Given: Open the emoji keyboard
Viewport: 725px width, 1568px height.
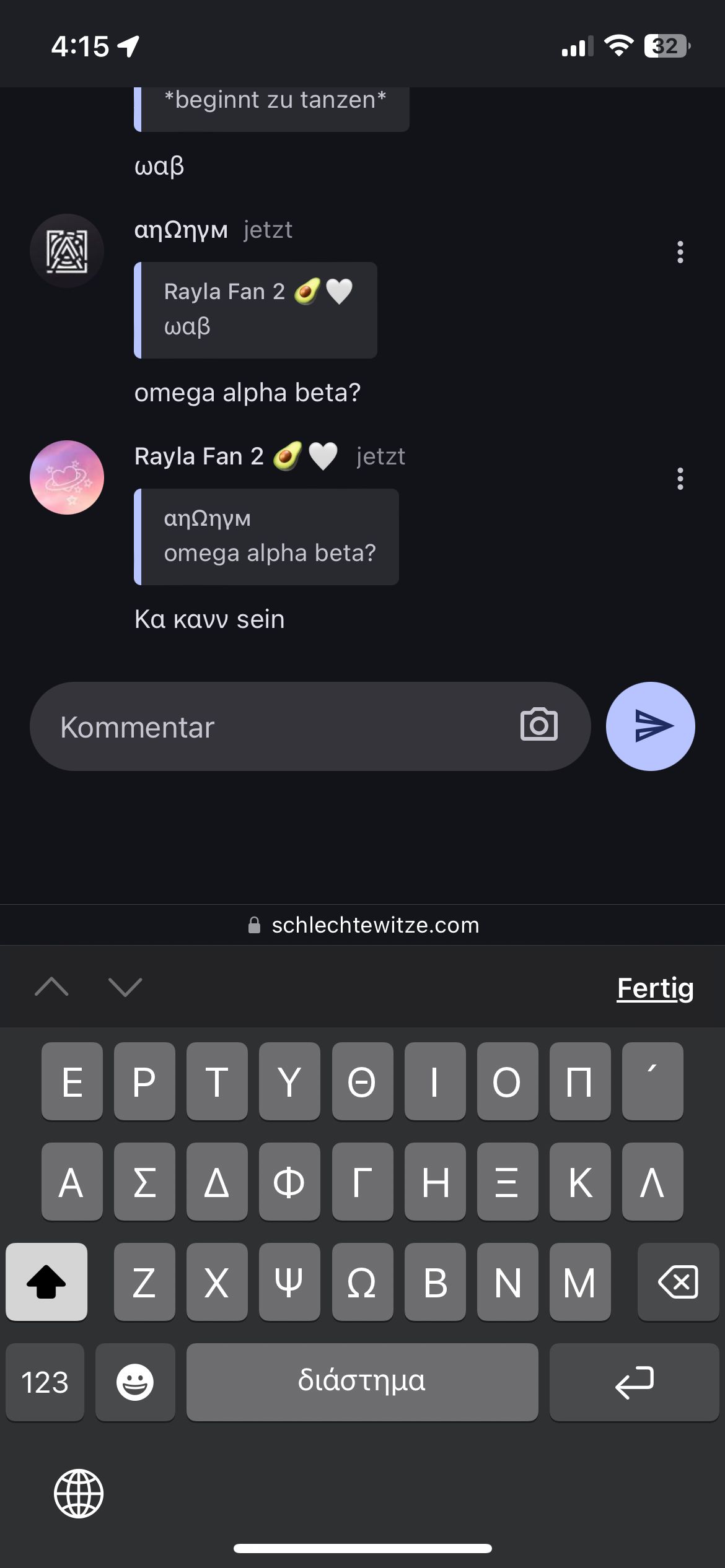Looking at the screenshot, I should coord(135,1382).
